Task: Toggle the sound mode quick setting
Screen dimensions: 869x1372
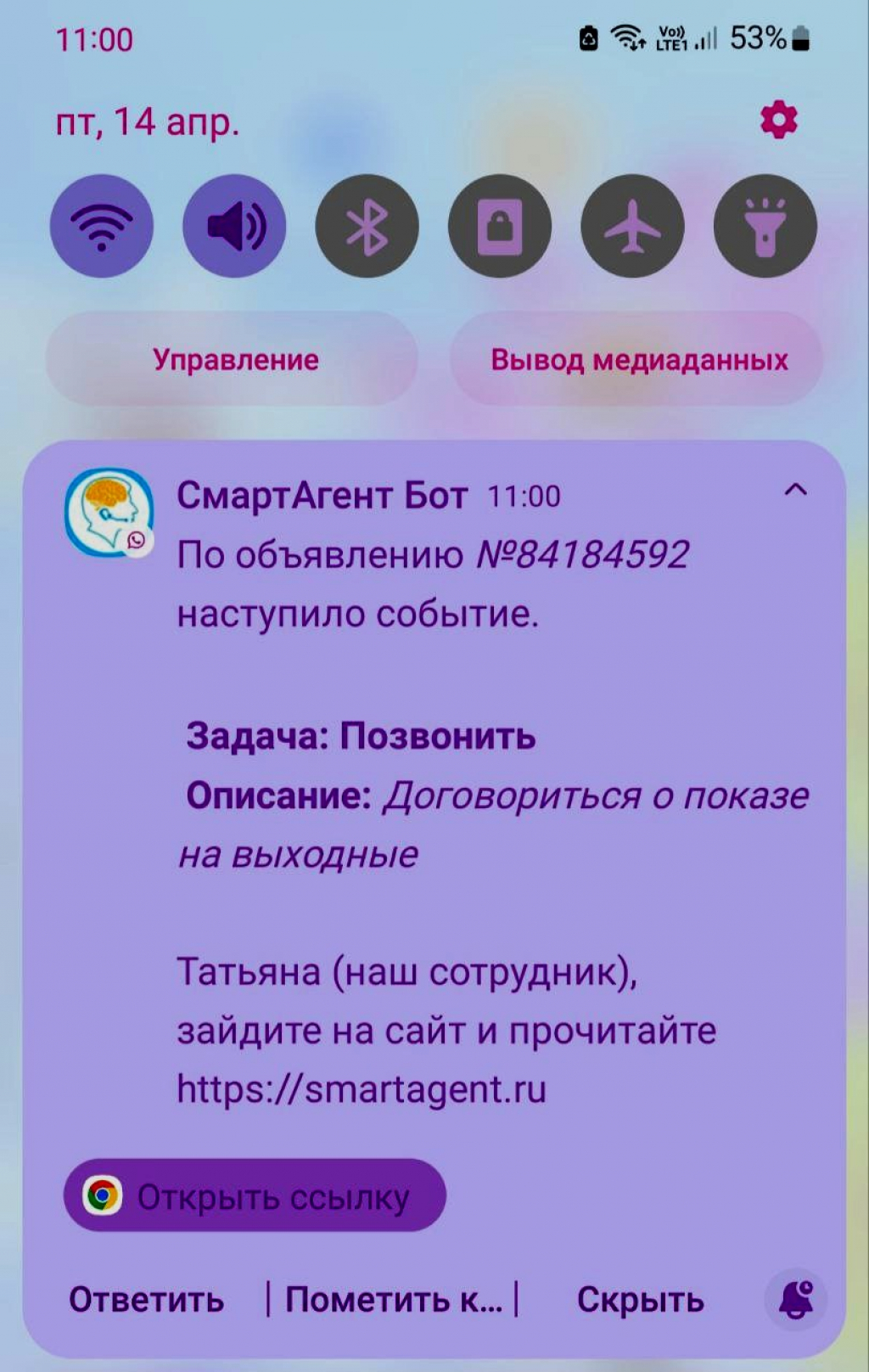Action: pos(234,226)
